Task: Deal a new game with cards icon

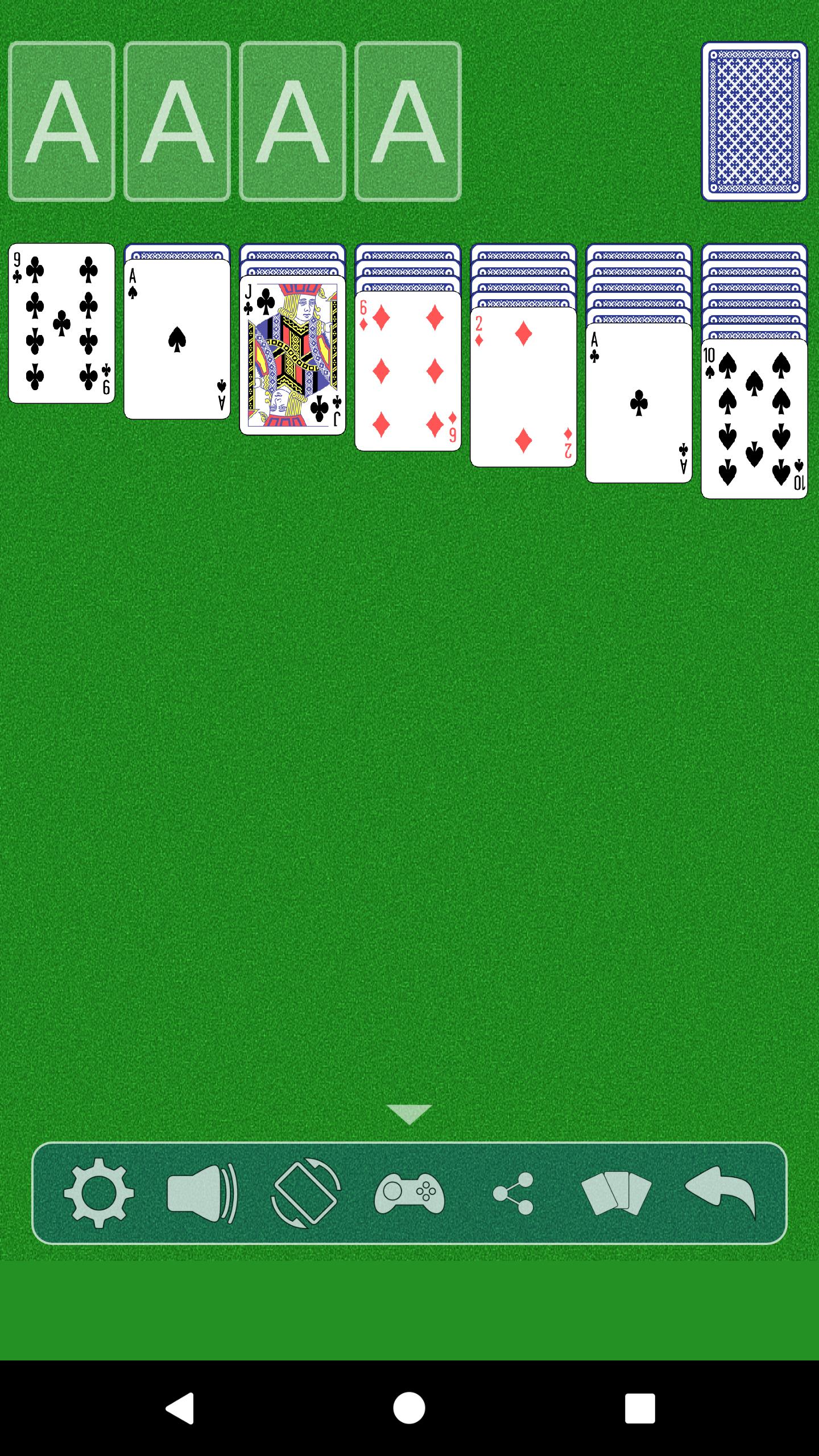Action: click(617, 1193)
